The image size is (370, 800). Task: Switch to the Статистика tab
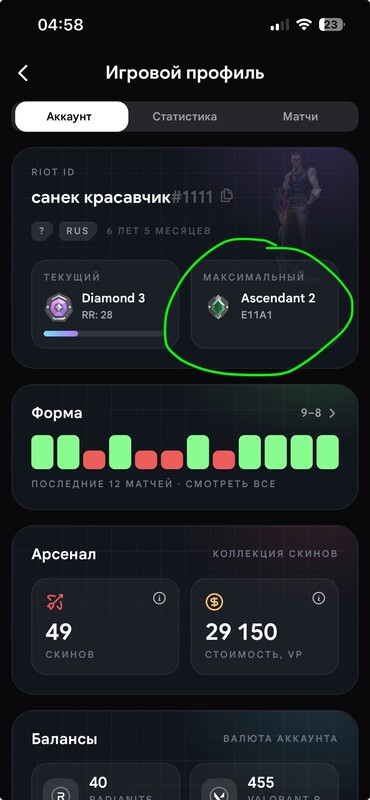184,116
